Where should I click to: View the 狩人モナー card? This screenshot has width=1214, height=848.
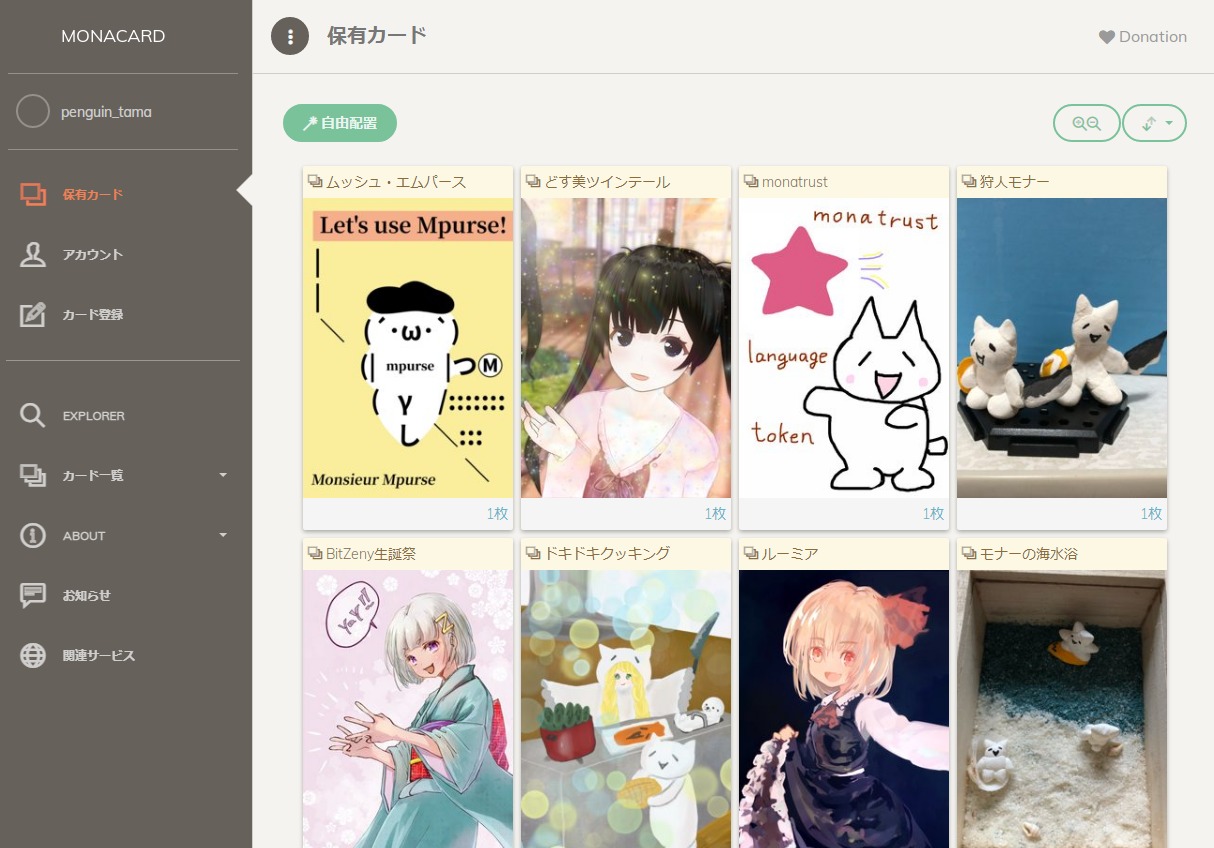click(1062, 347)
